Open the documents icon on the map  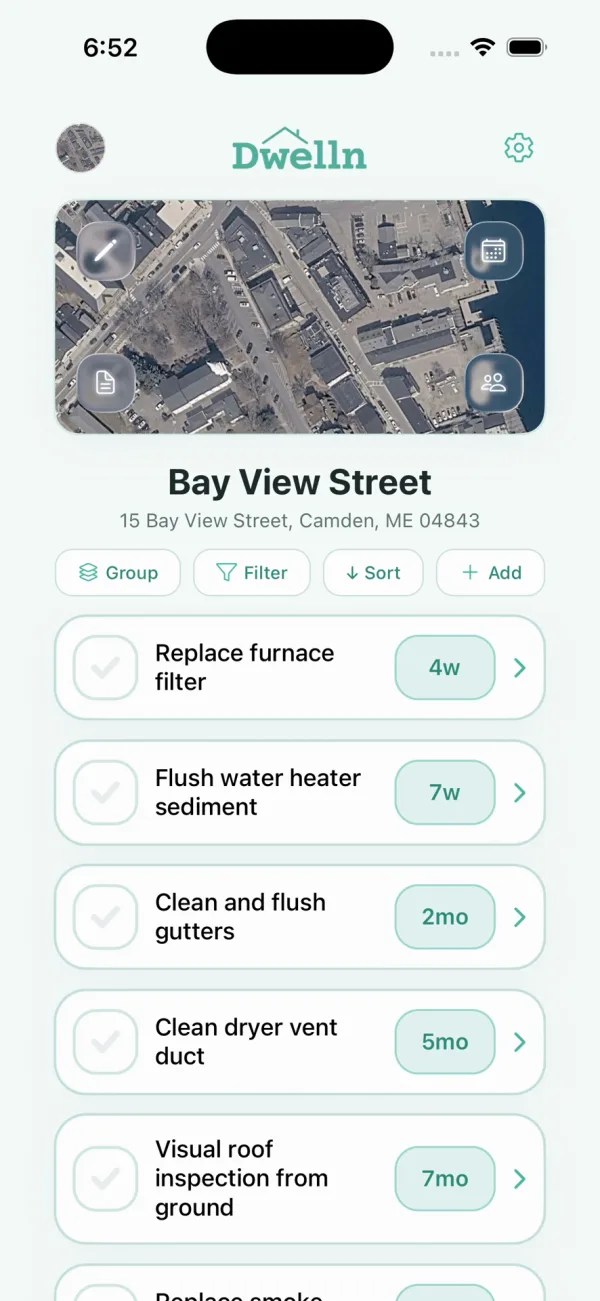(106, 382)
